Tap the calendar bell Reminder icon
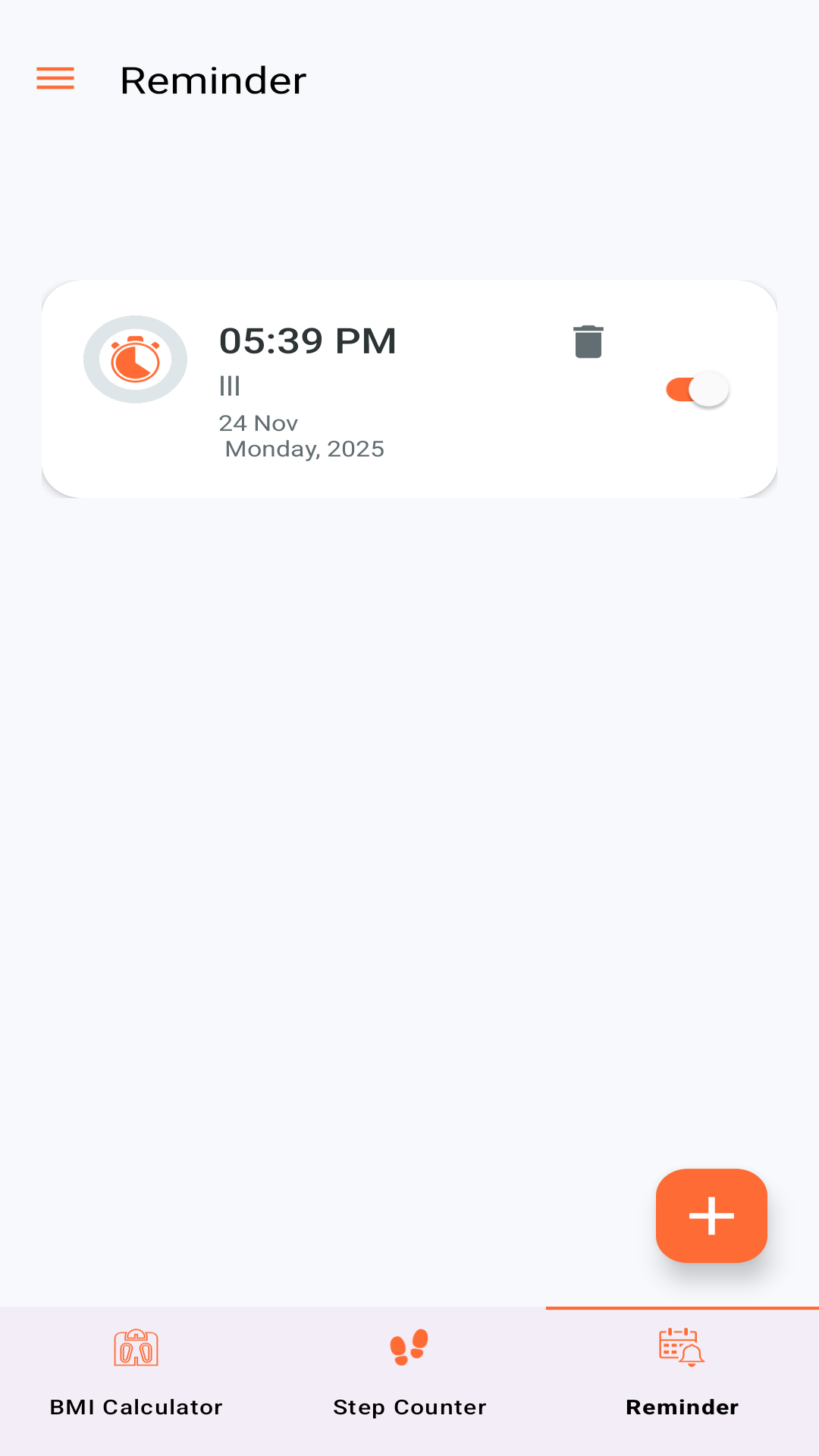This screenshot has height=1456, width=819. (x=682, y=1348)
